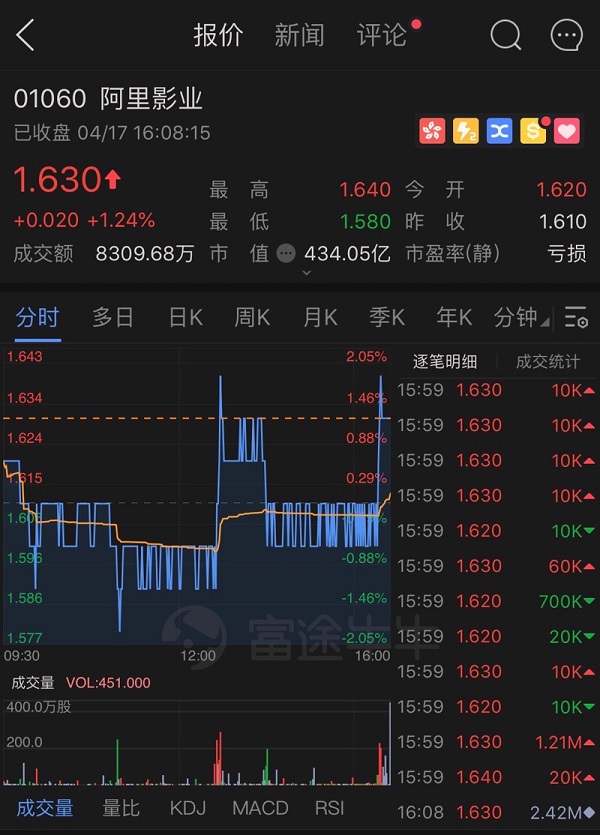The height and width of the screenshot is (835, 600).
Task: Select the RSI indicator
Action: (329, 808)
